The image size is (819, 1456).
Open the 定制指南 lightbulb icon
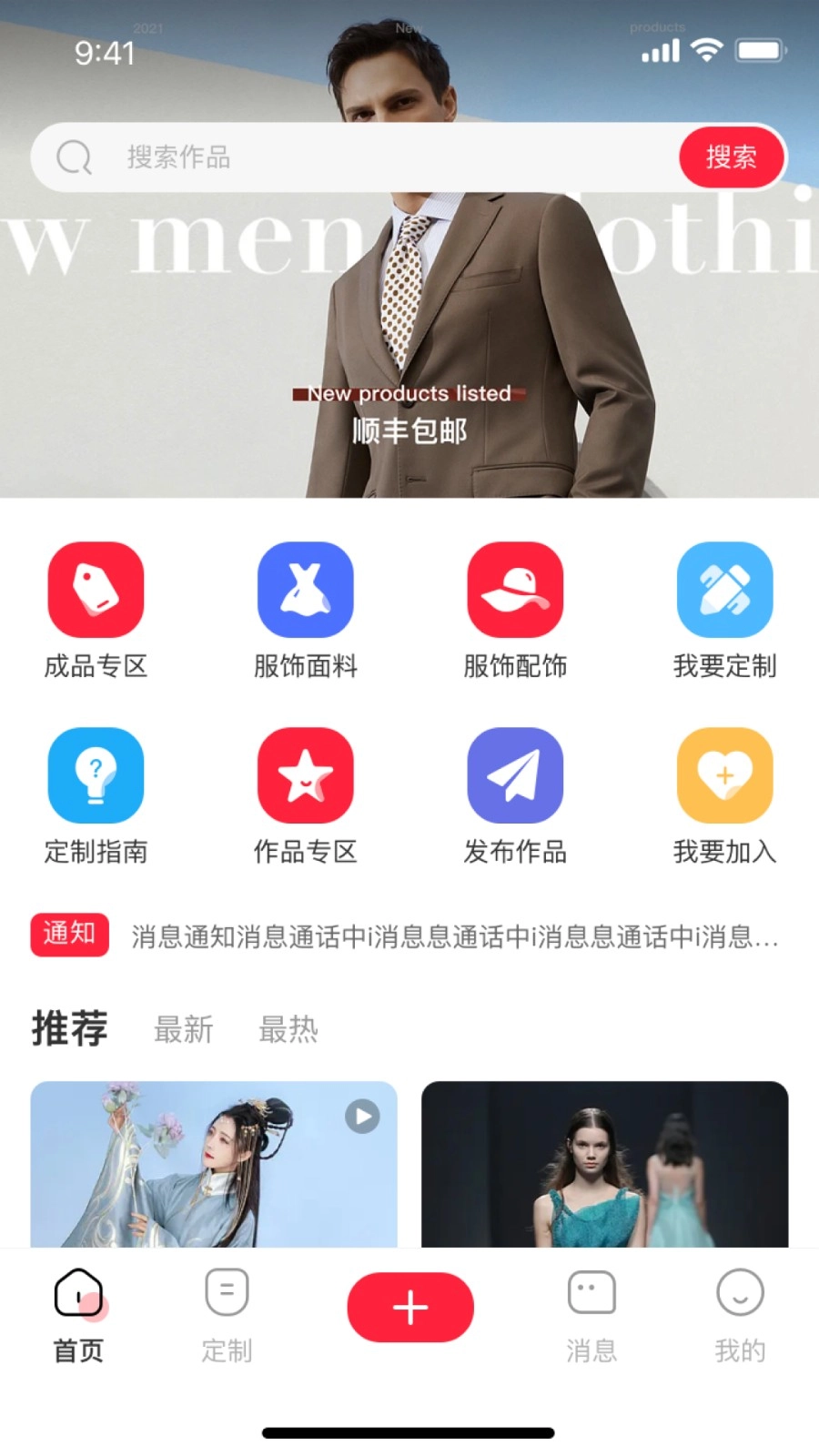96,774
